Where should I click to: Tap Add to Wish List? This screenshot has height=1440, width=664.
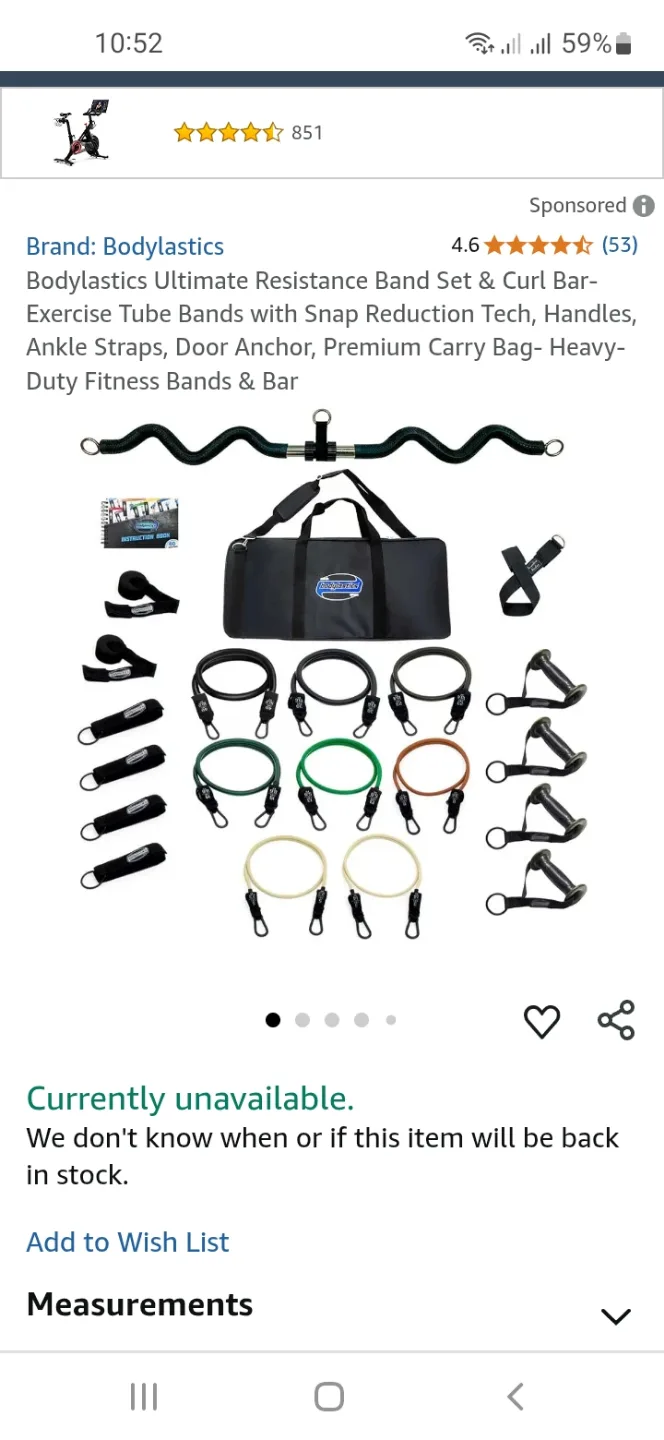coord(128,1242)
